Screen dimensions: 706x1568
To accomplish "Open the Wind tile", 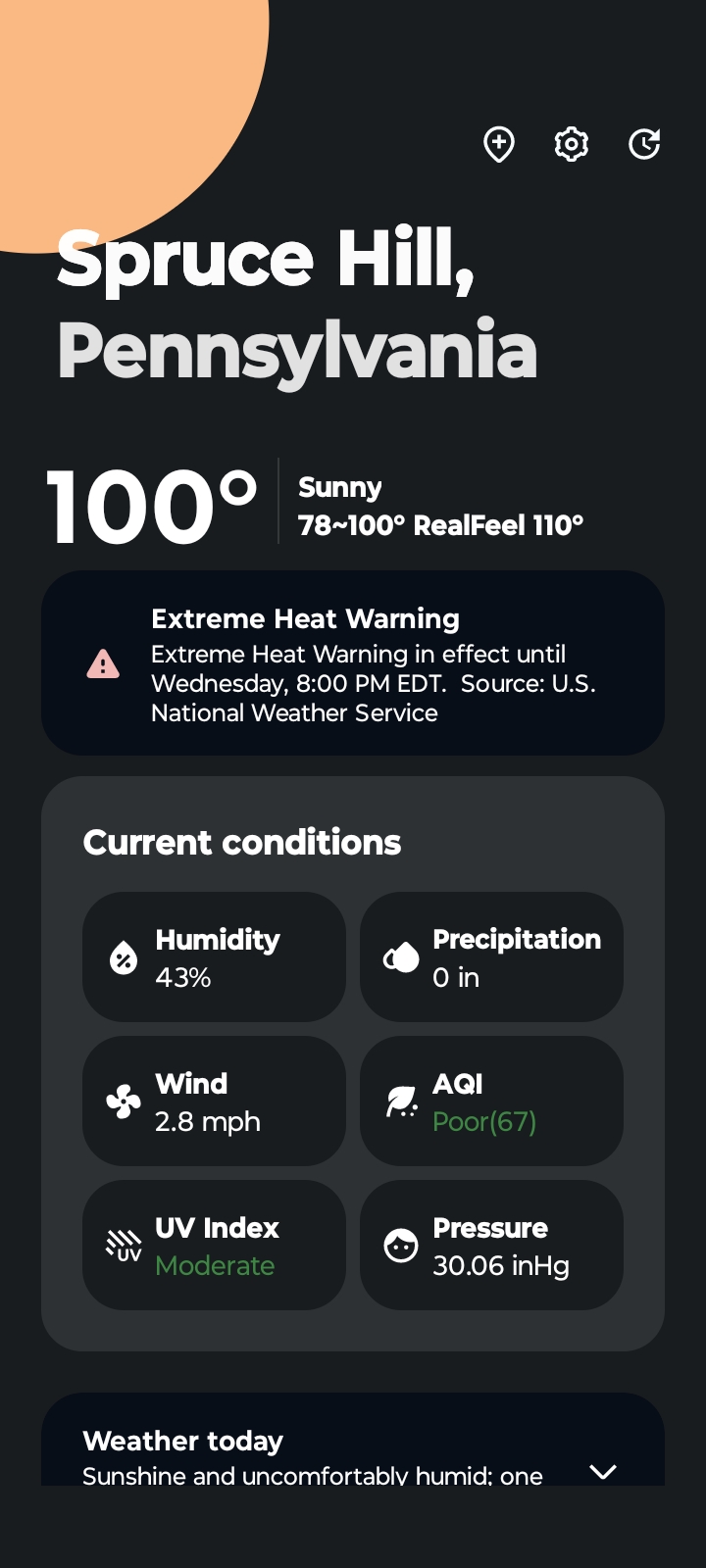I will tap(214, 1102).
